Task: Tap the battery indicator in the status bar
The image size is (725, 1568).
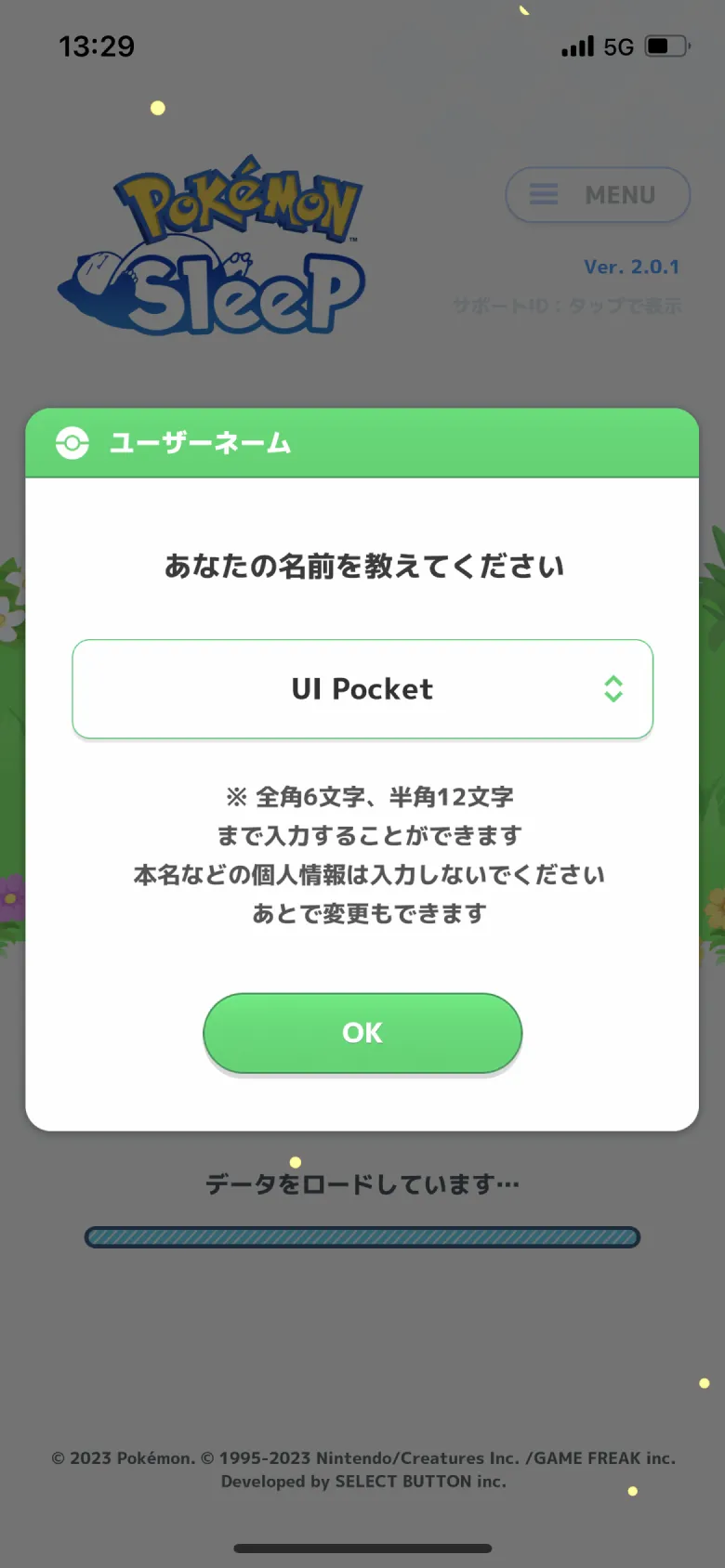Action: (x=665, y=45)
